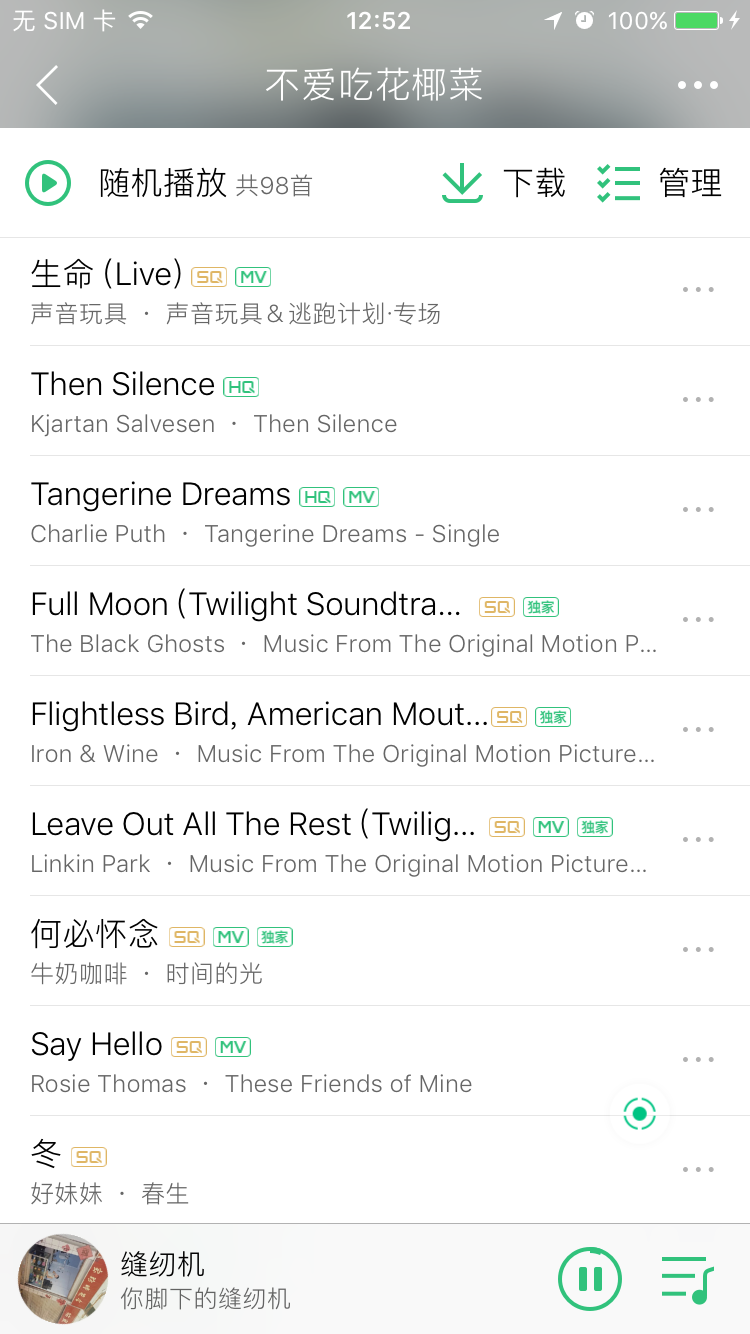Play Tangerine Dreams by Charlie Puth
This screenshot has height=1334, width=750.
(x=300, y=511)
